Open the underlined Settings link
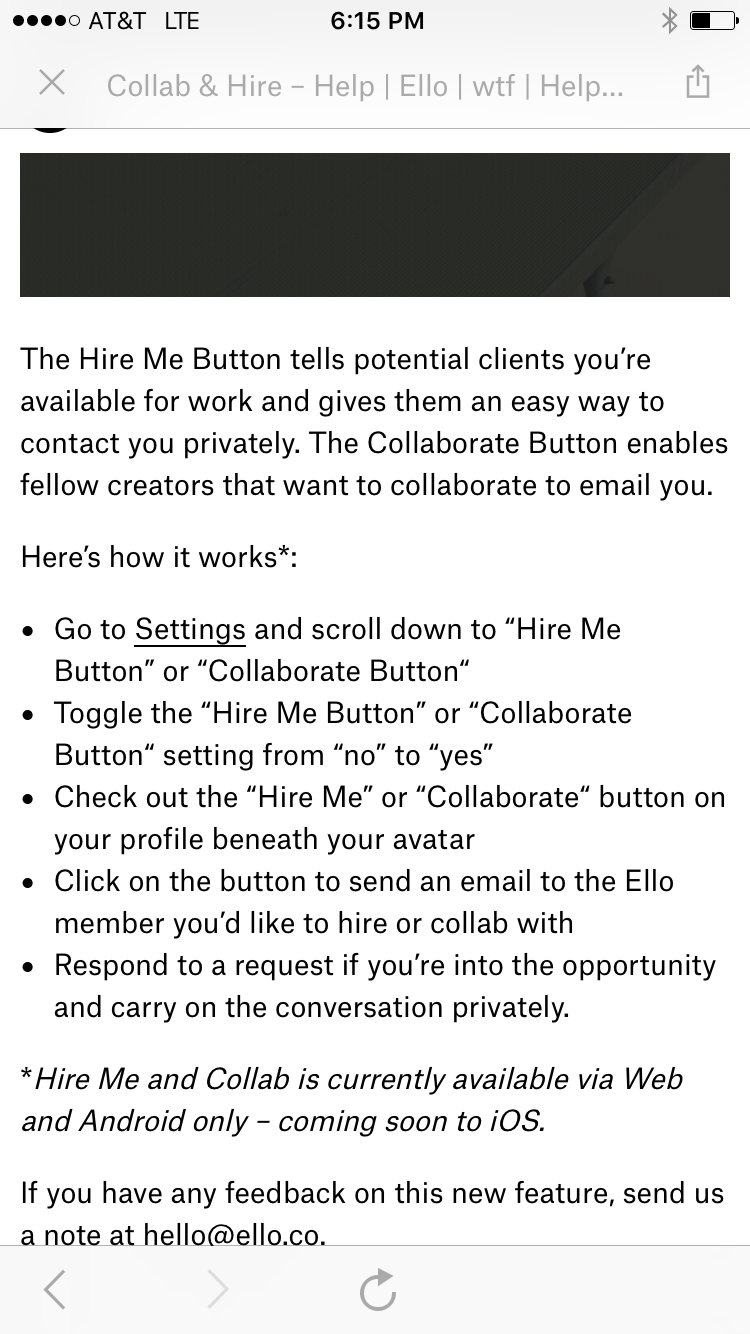 pyautogui.click(x=190, y=630)
